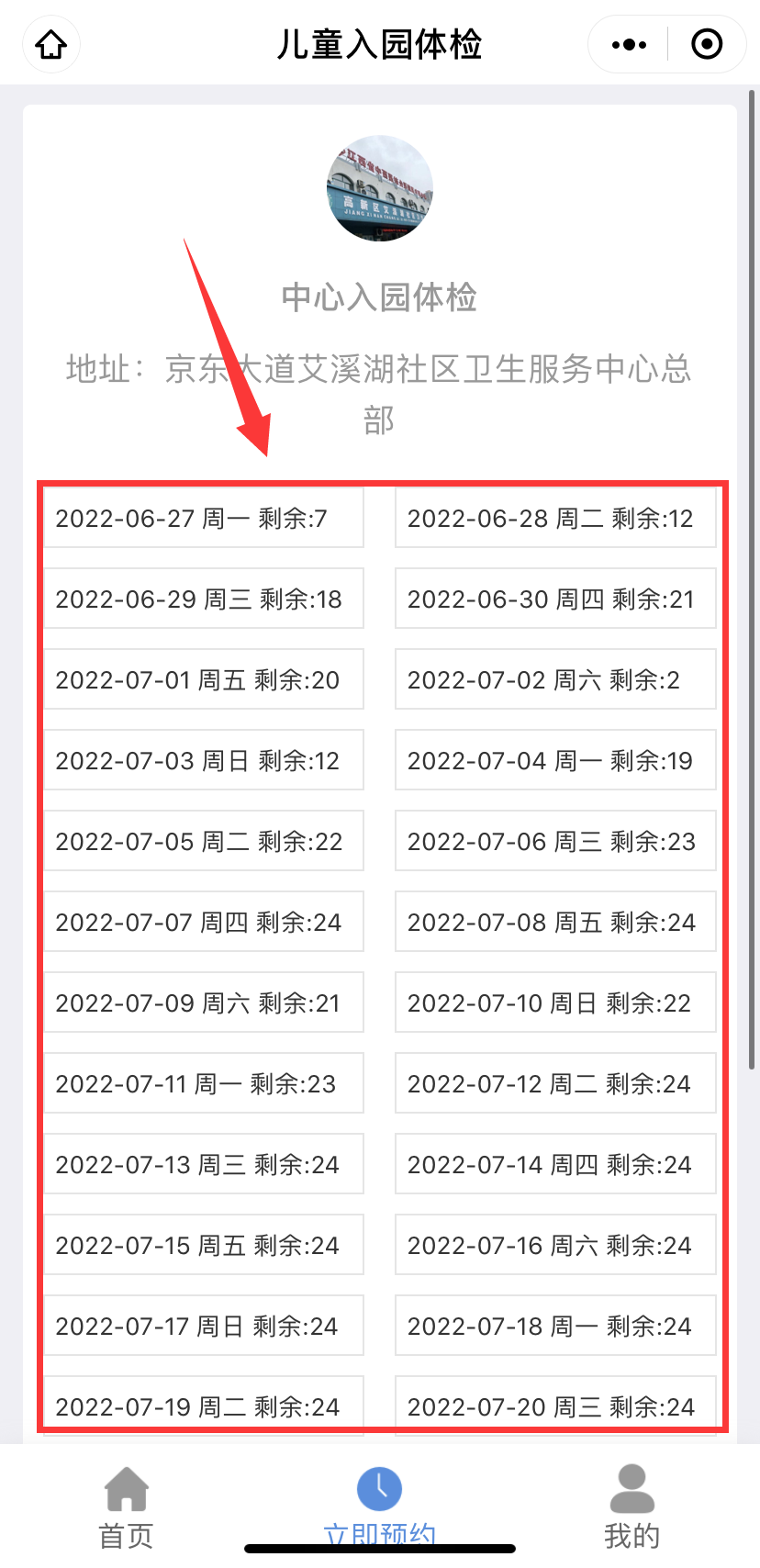Select 2022-07-01 周五 appointment date

[x=204, y=680]
